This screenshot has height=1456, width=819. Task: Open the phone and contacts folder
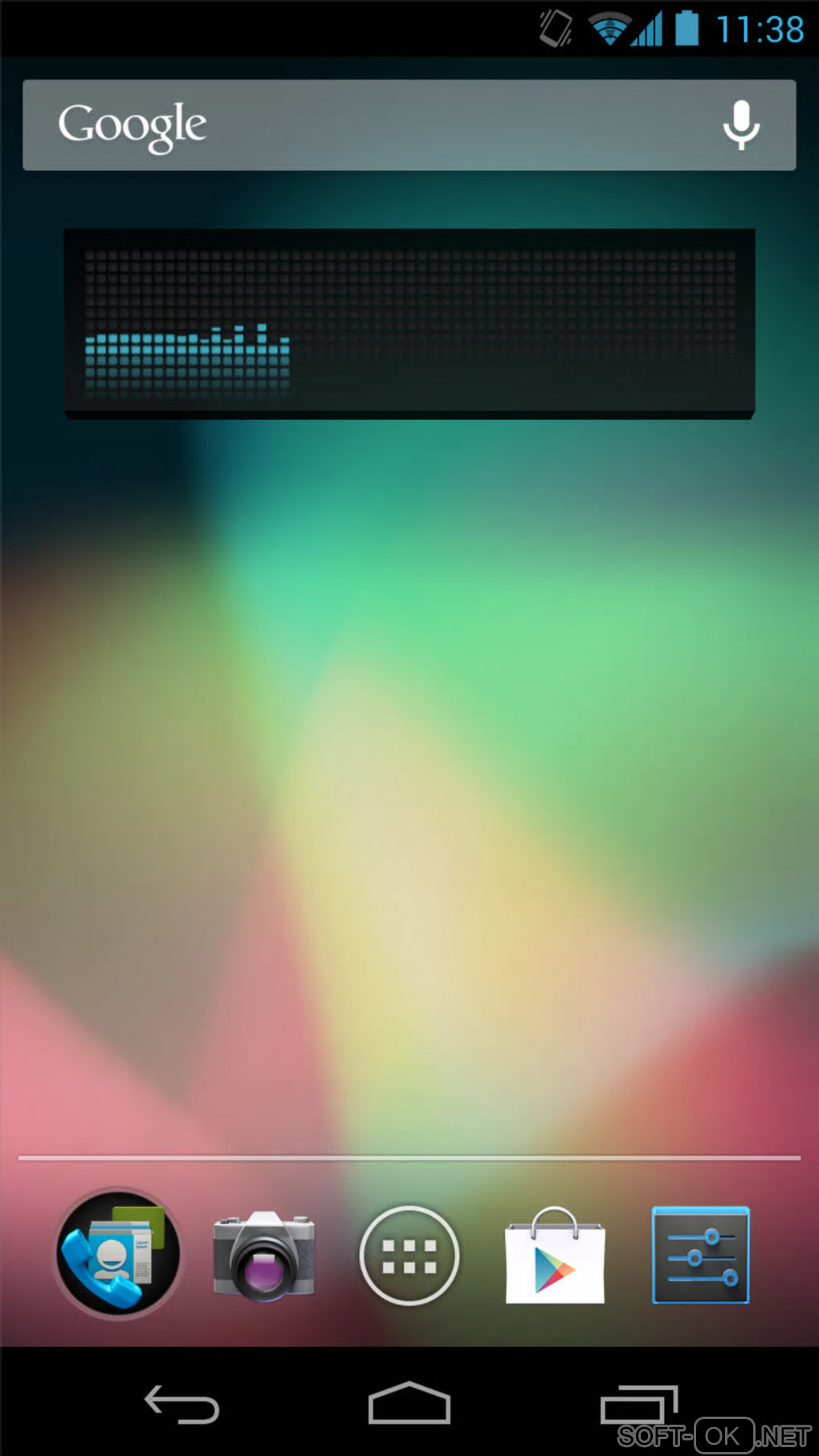click(x=118, y=1254)
